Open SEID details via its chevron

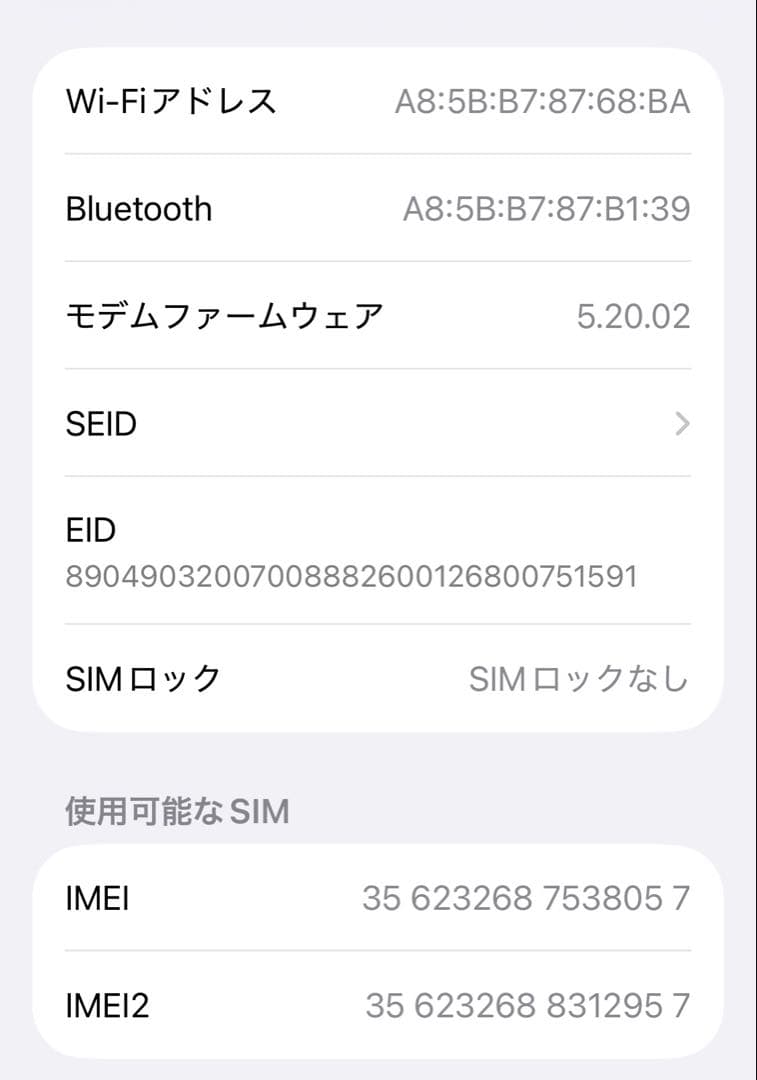pyautogui.click(x=682, y=424)
